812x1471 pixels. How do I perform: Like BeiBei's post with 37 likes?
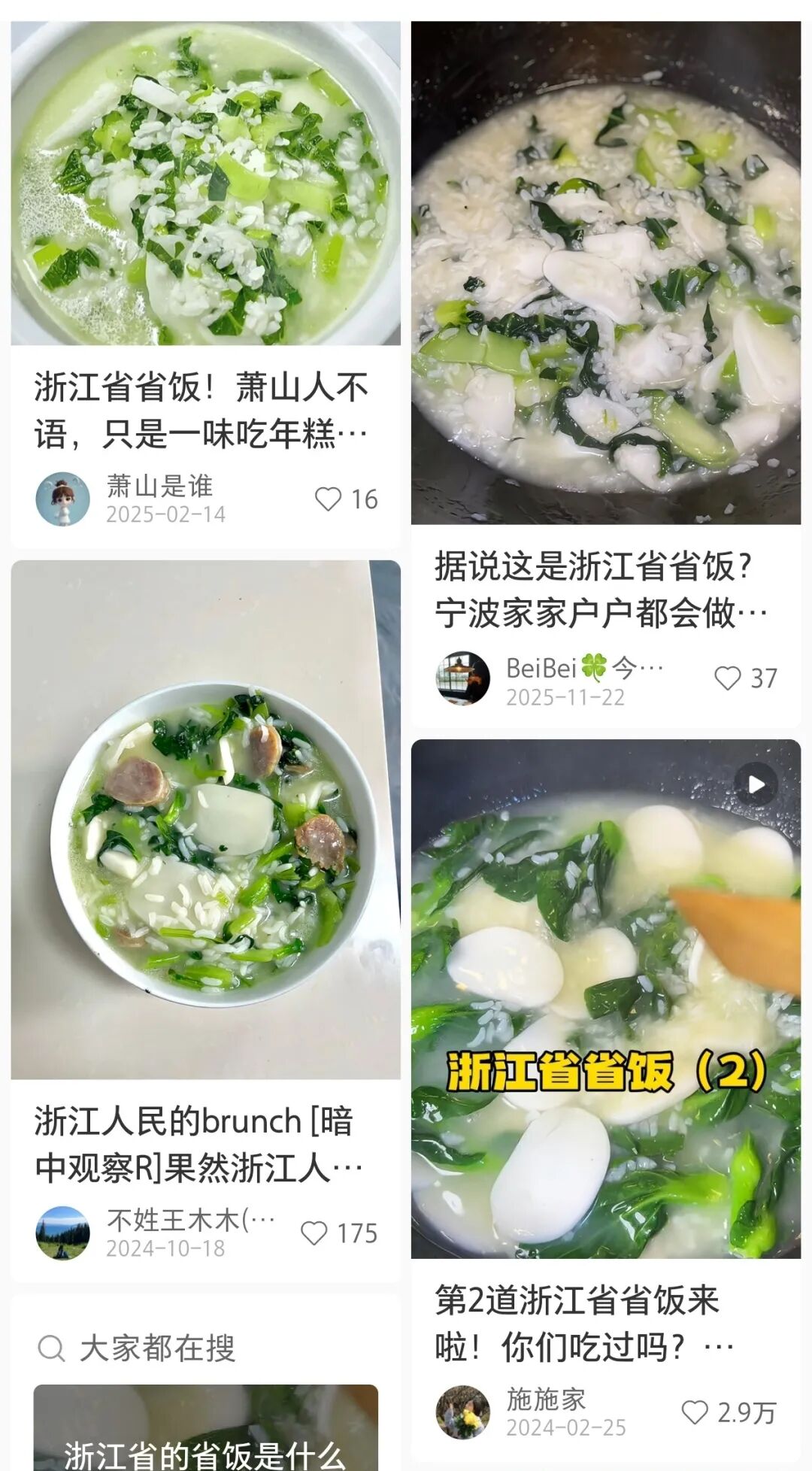coord(727,678)
